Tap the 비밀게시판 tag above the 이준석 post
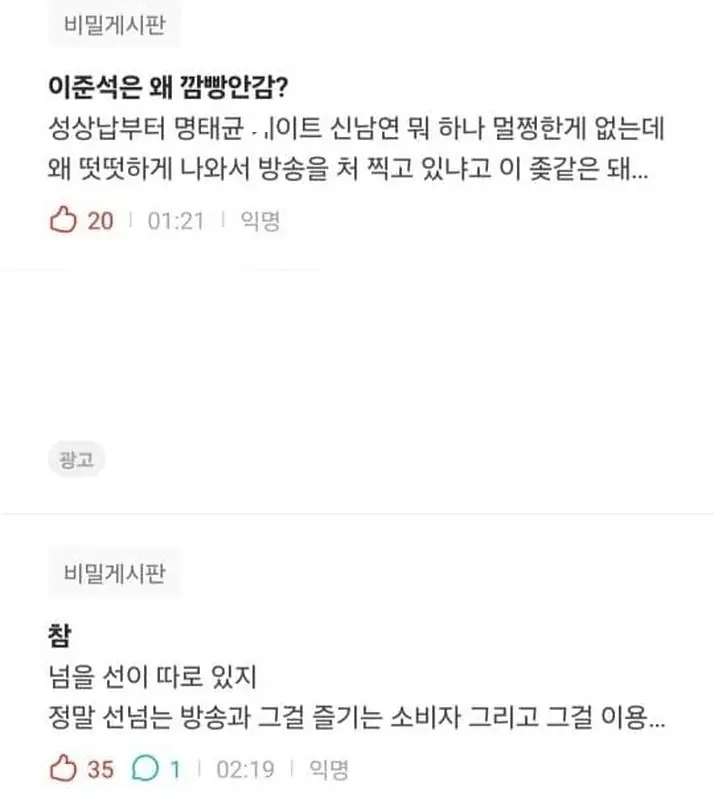714x801 pixels. click(114, 24)
